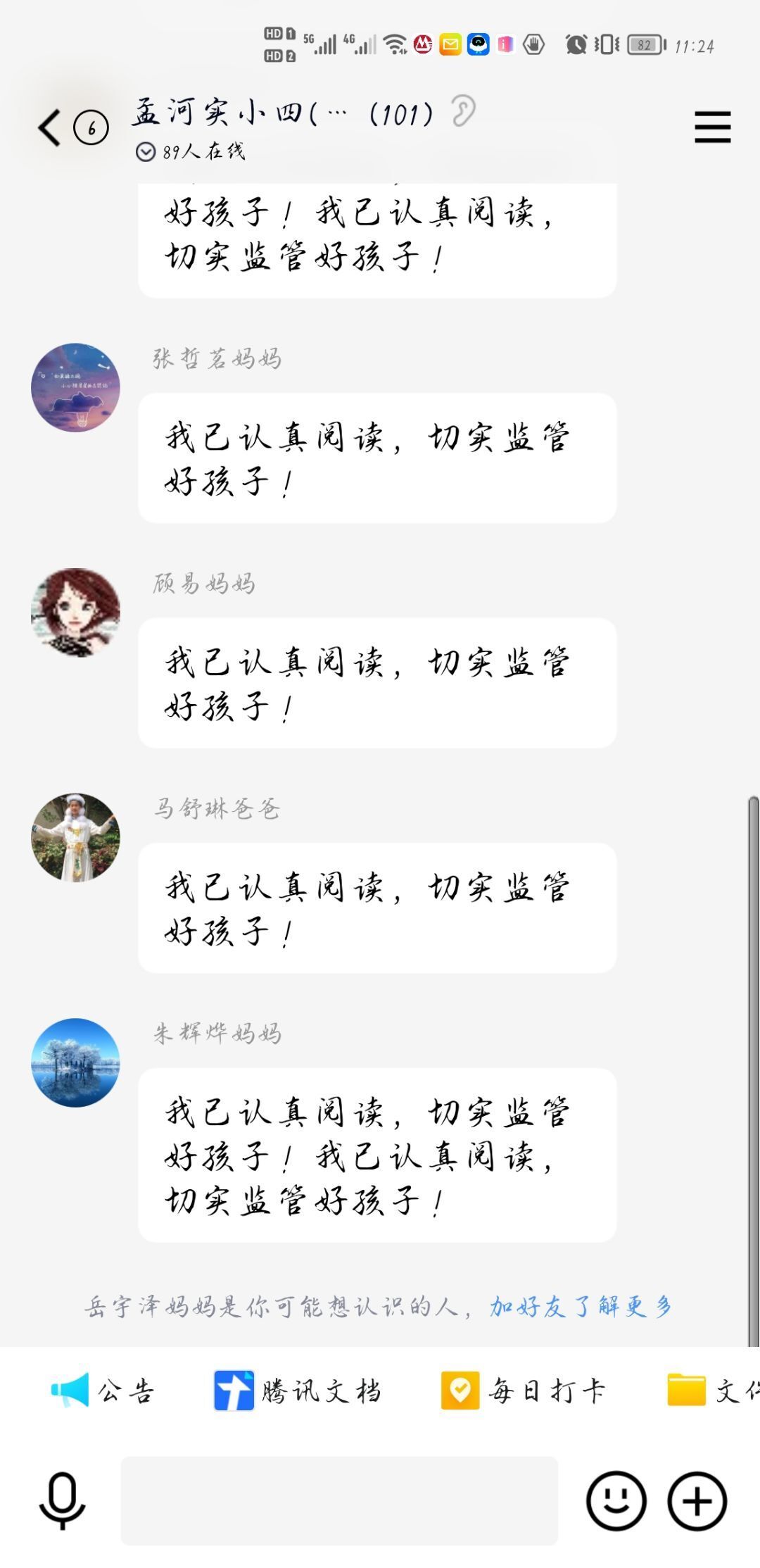Screen dimensions: 760x1568
Task: Tap the 加好友了解更多 link
Action: click(581, 1306)
